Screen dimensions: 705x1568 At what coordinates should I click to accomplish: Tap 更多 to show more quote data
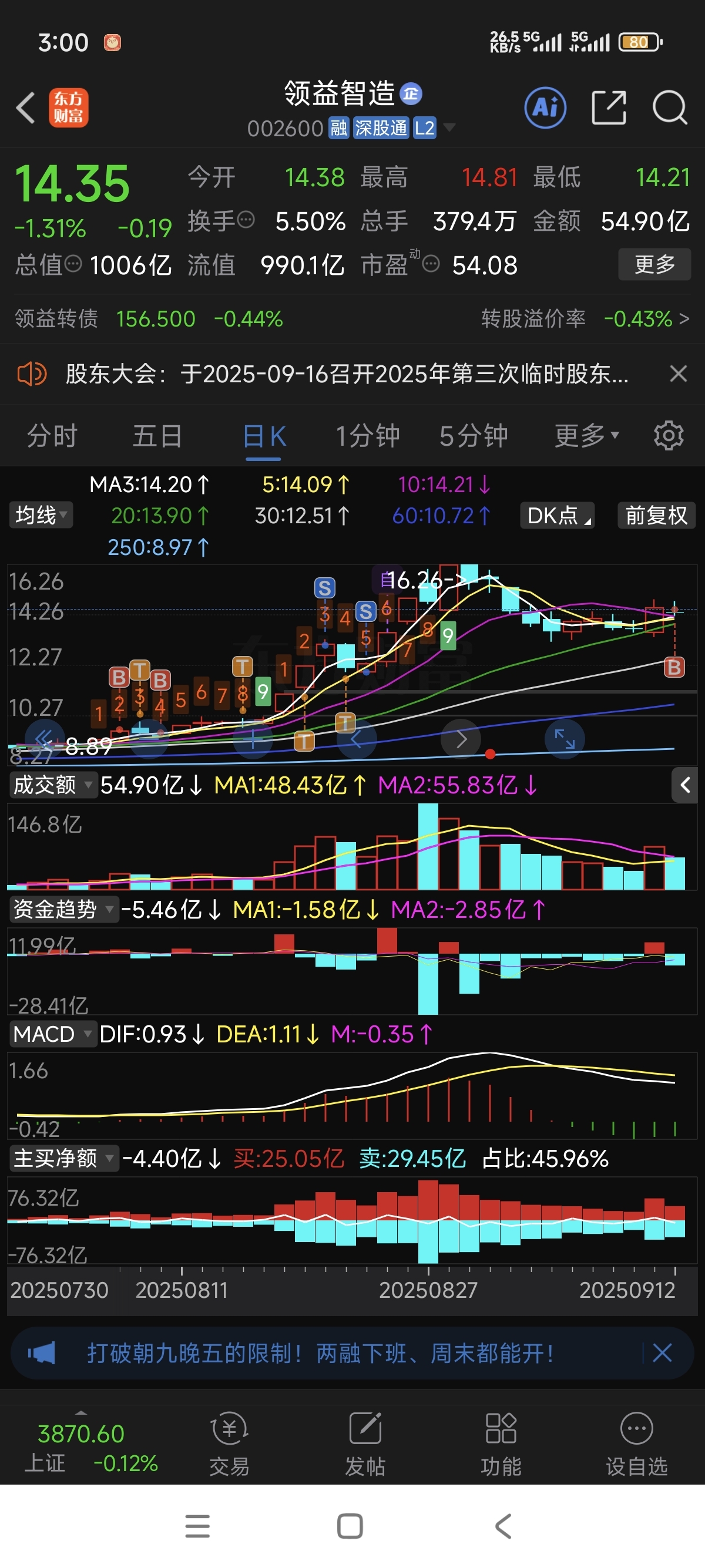click(x=654, y=264)
